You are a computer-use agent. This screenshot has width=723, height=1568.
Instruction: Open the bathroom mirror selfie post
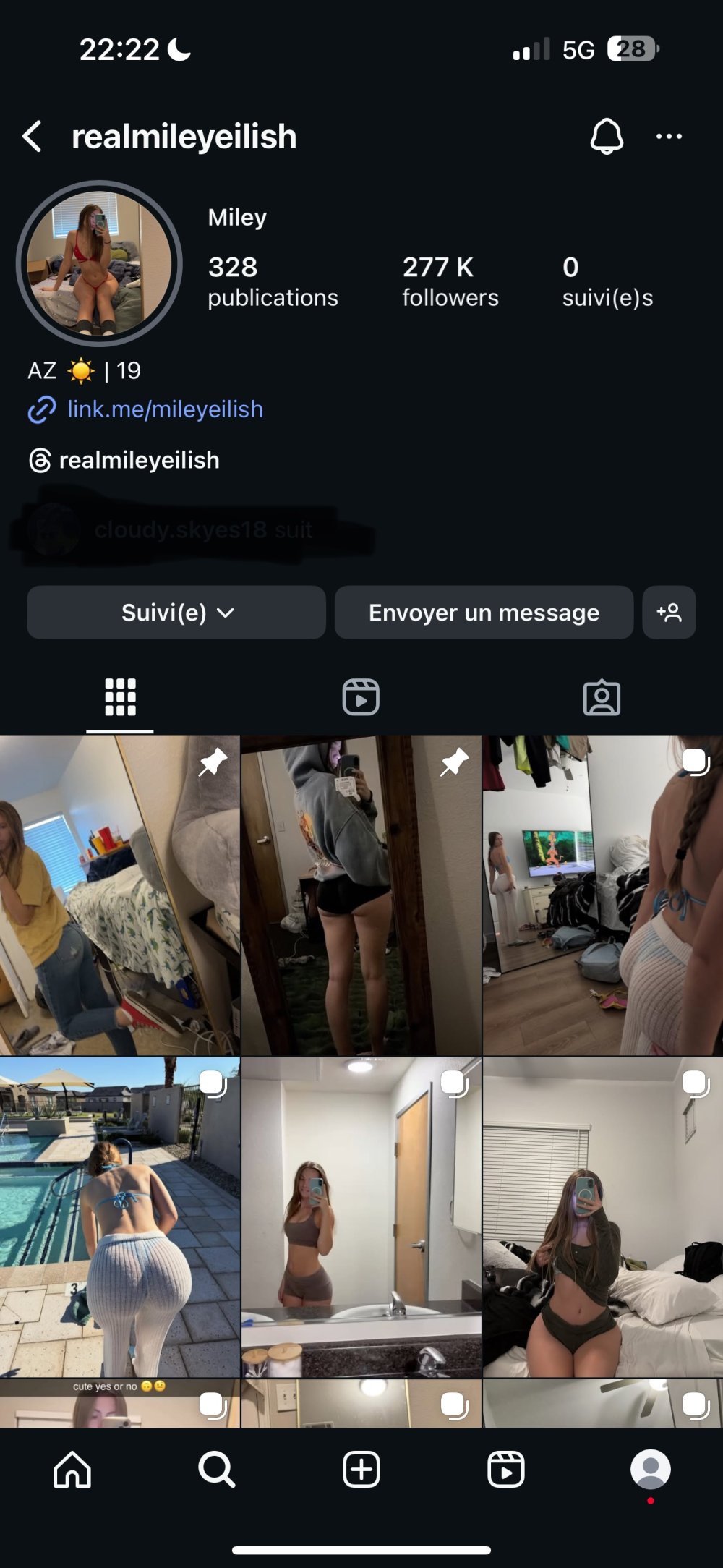click(361, 1217)
